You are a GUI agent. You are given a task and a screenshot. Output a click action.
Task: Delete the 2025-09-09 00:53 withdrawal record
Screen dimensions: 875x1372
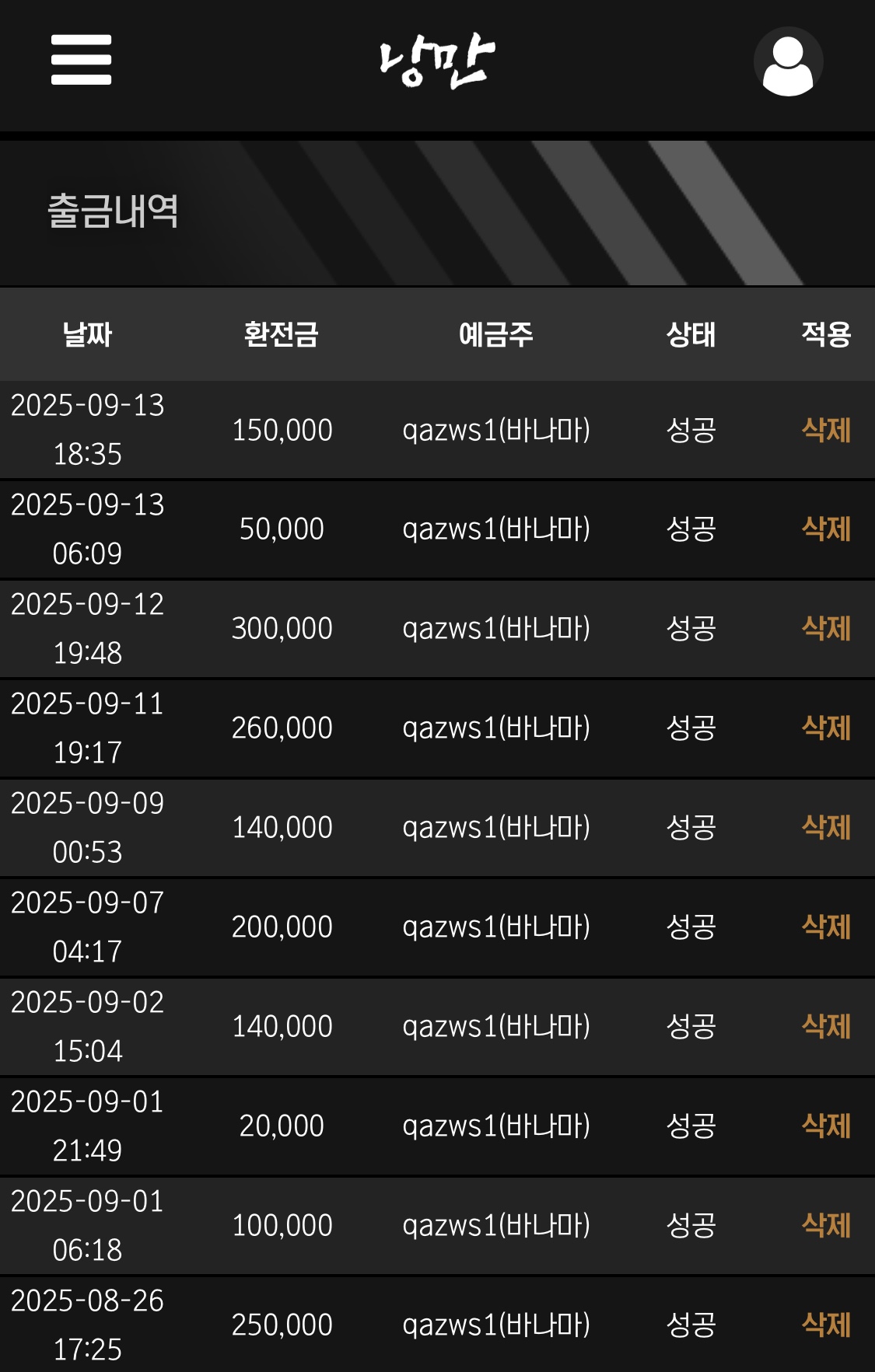click(826, 828)
